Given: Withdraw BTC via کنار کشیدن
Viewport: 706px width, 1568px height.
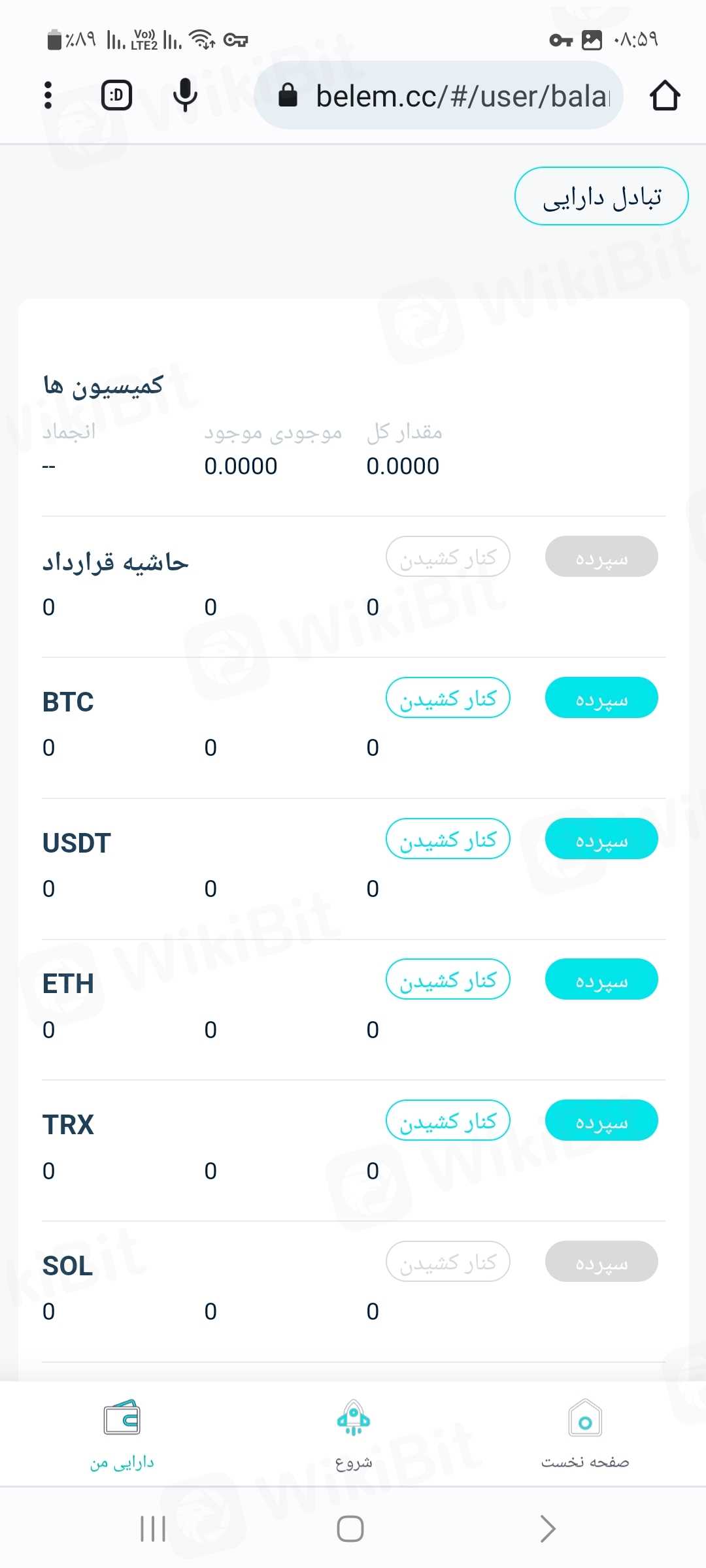Looking at the screenshot, I should (x=448, y=698).
